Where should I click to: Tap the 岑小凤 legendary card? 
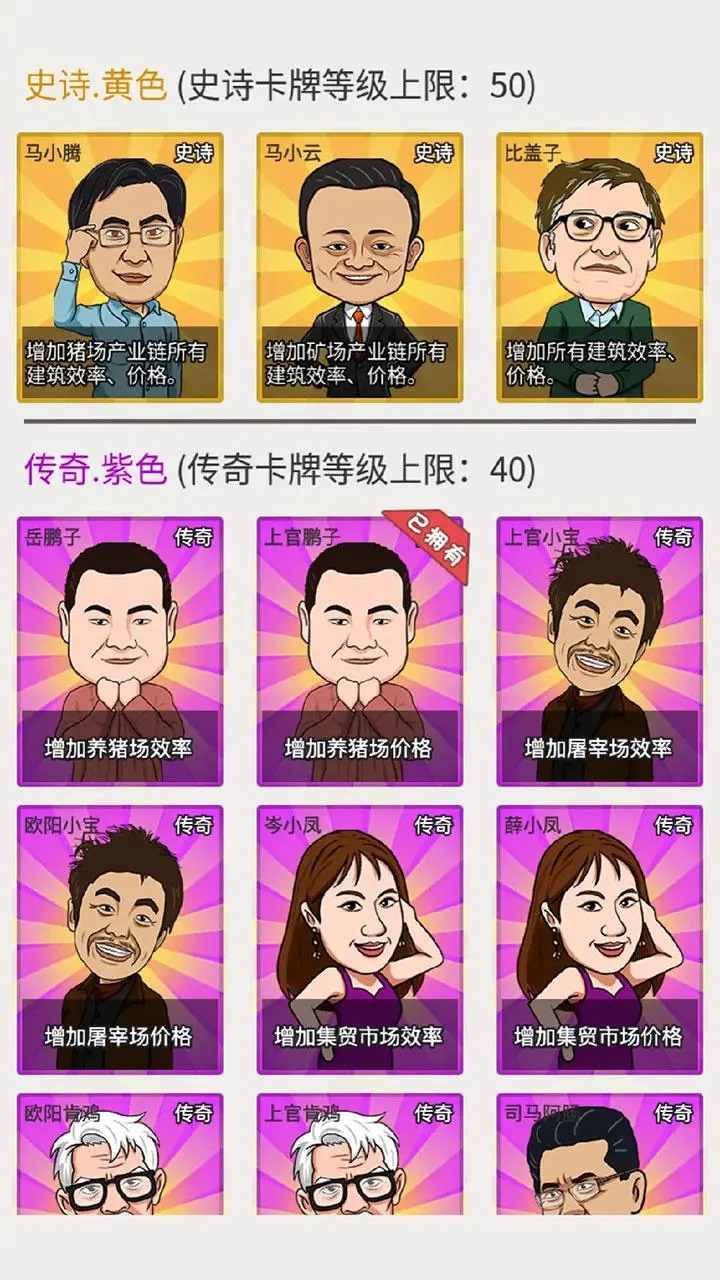tap(360, 935)
